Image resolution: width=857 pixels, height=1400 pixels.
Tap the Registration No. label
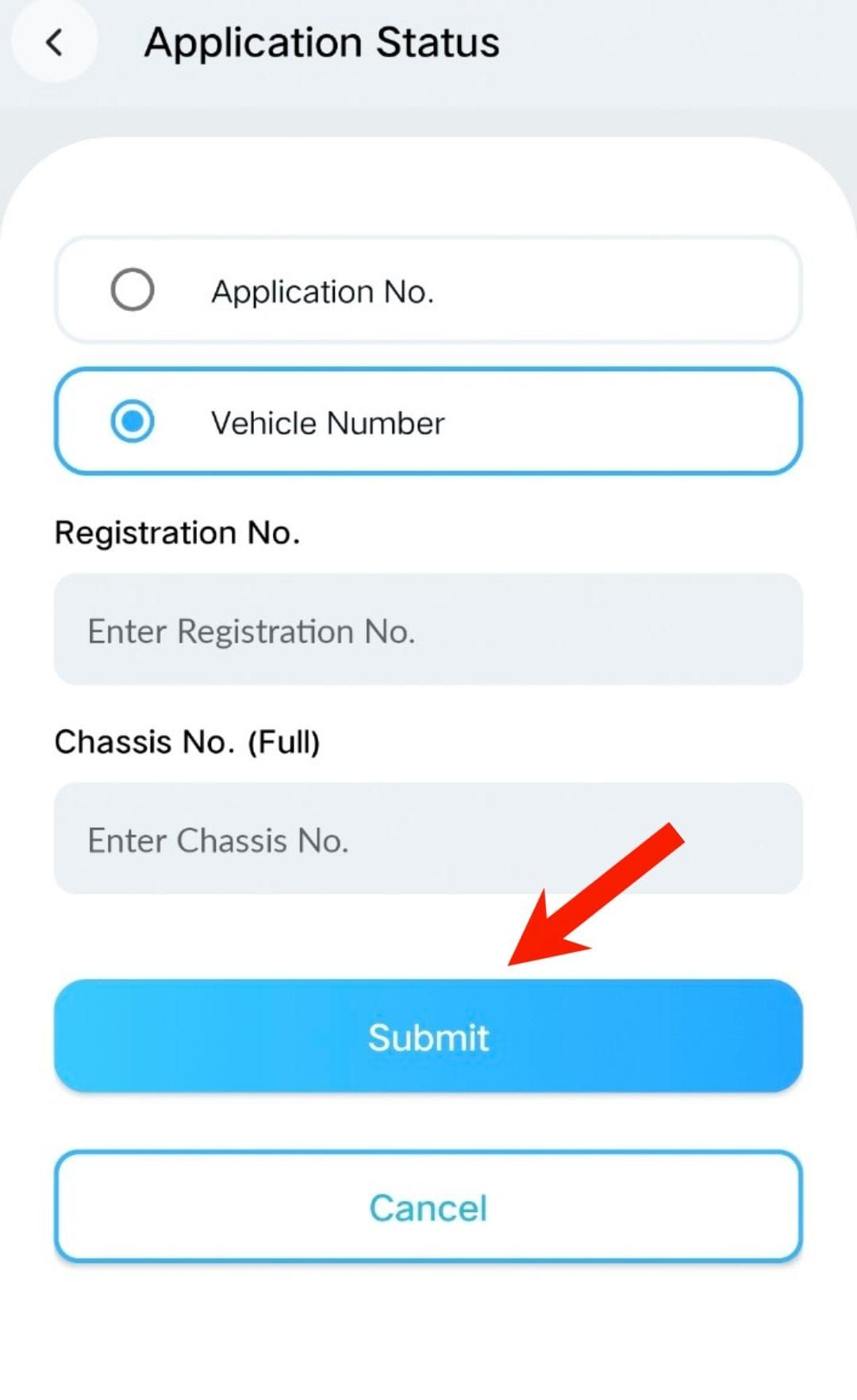coord(178,532)
